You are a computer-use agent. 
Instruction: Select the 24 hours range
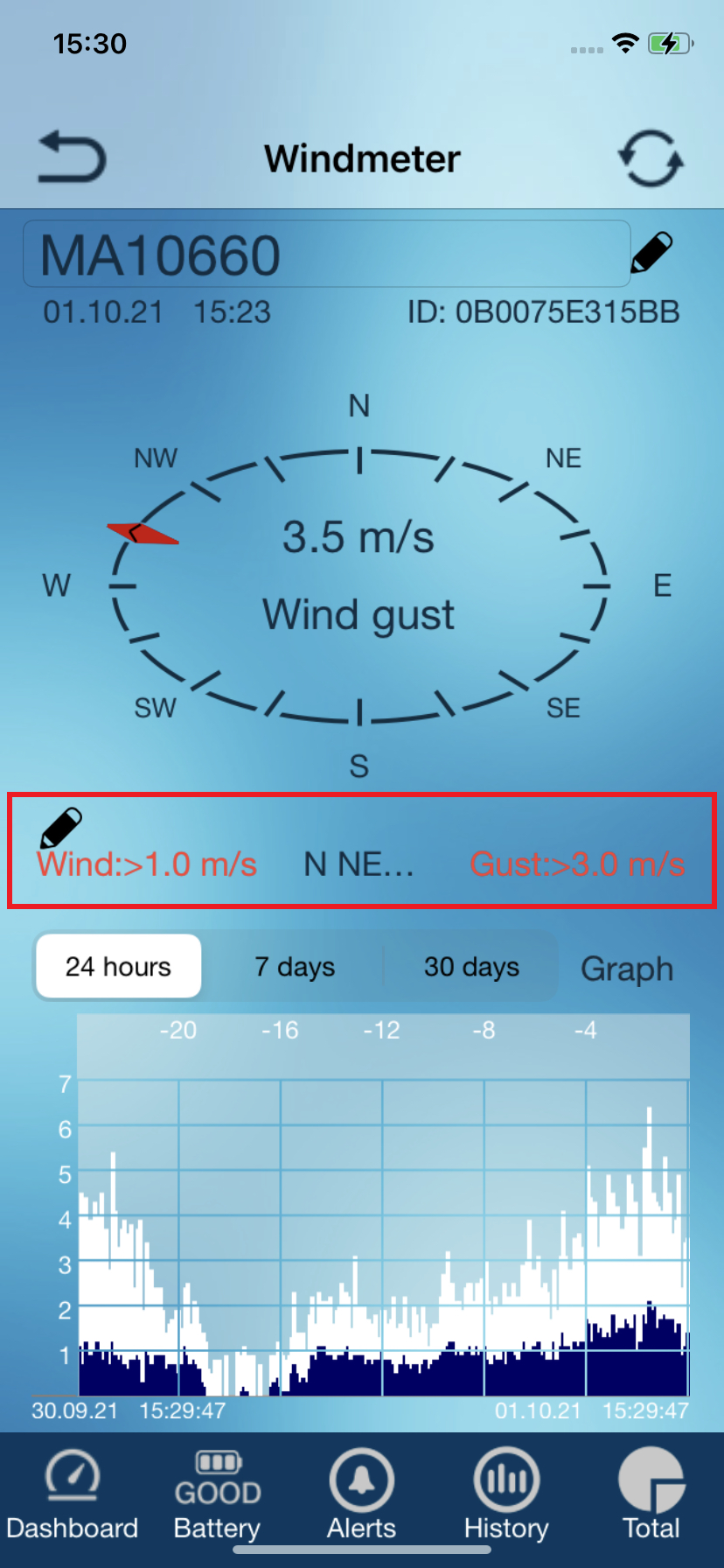119,967
